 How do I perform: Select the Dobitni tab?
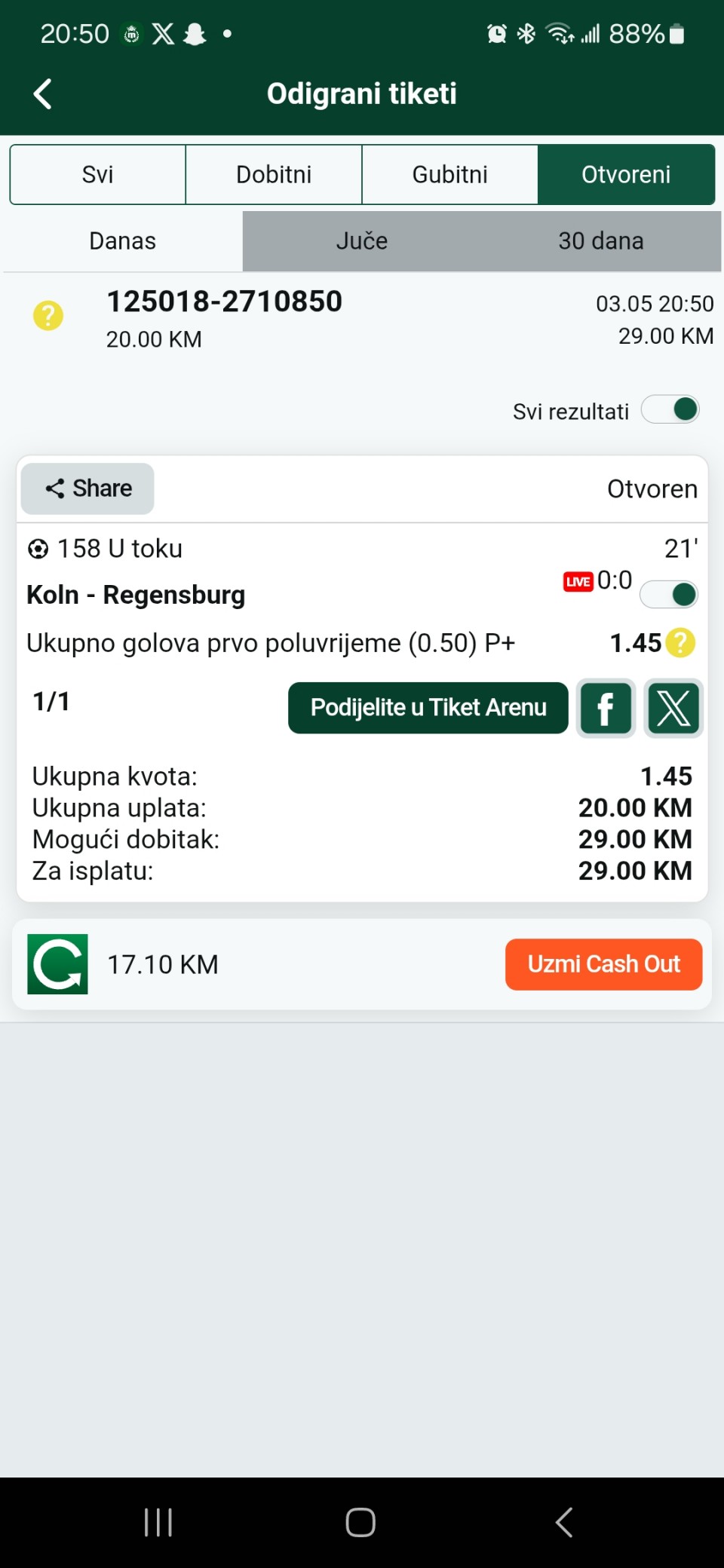click(x=274, y=175)
